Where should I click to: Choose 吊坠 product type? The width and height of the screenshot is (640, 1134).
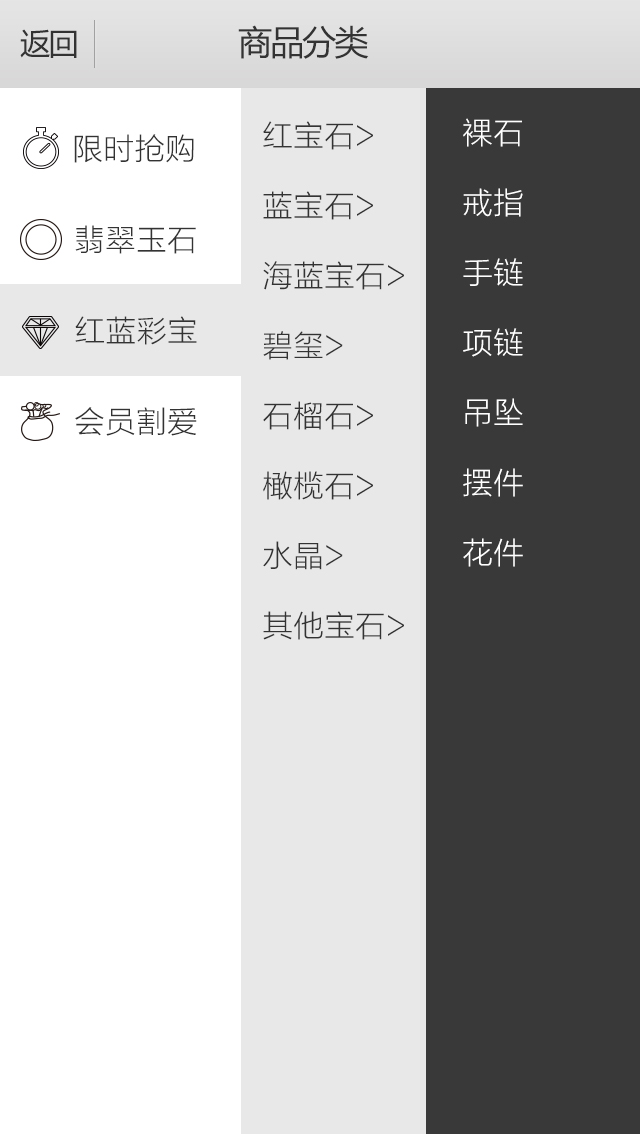tap(493, 413)
